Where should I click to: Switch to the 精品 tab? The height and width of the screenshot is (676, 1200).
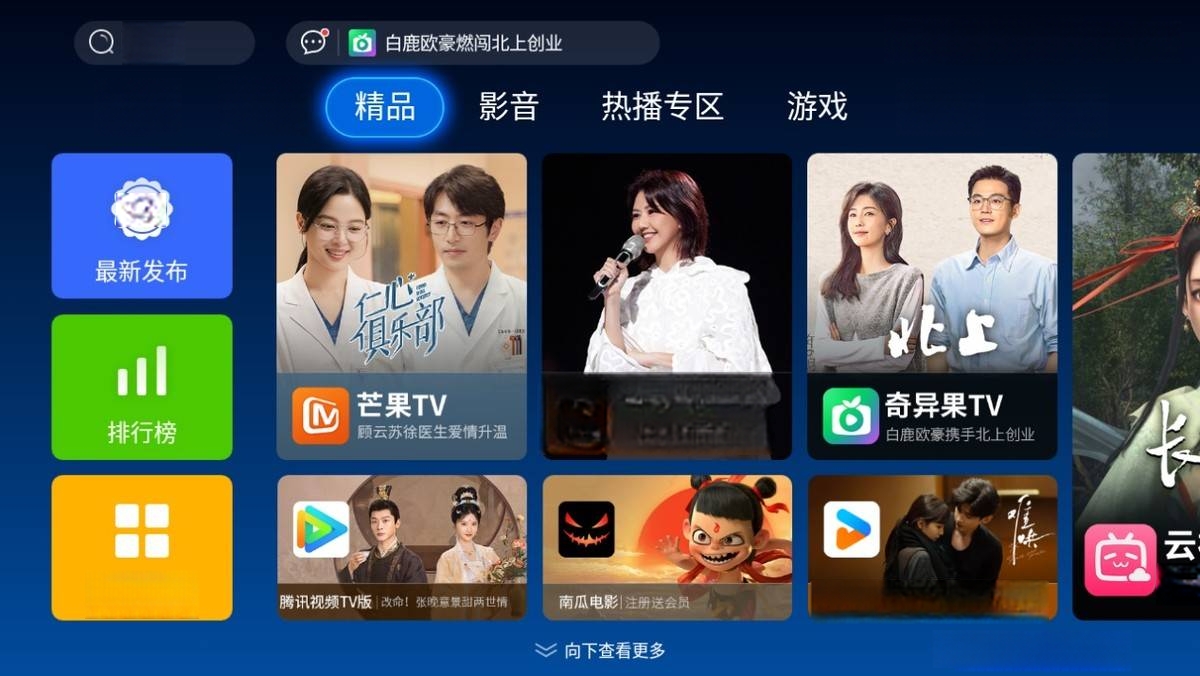coord(385,107)
